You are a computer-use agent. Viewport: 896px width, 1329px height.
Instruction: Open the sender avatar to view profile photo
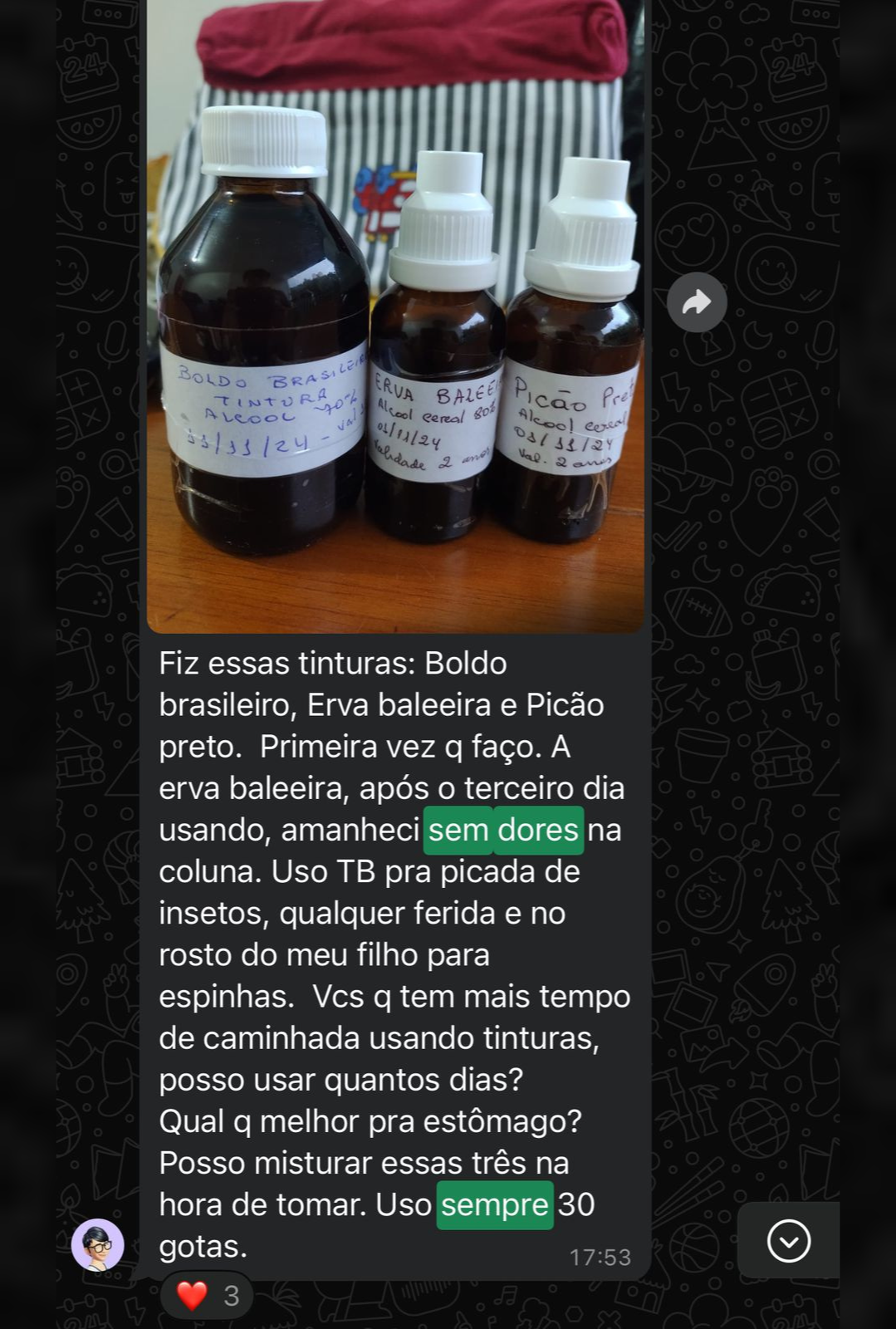(x=97, y=1246)
